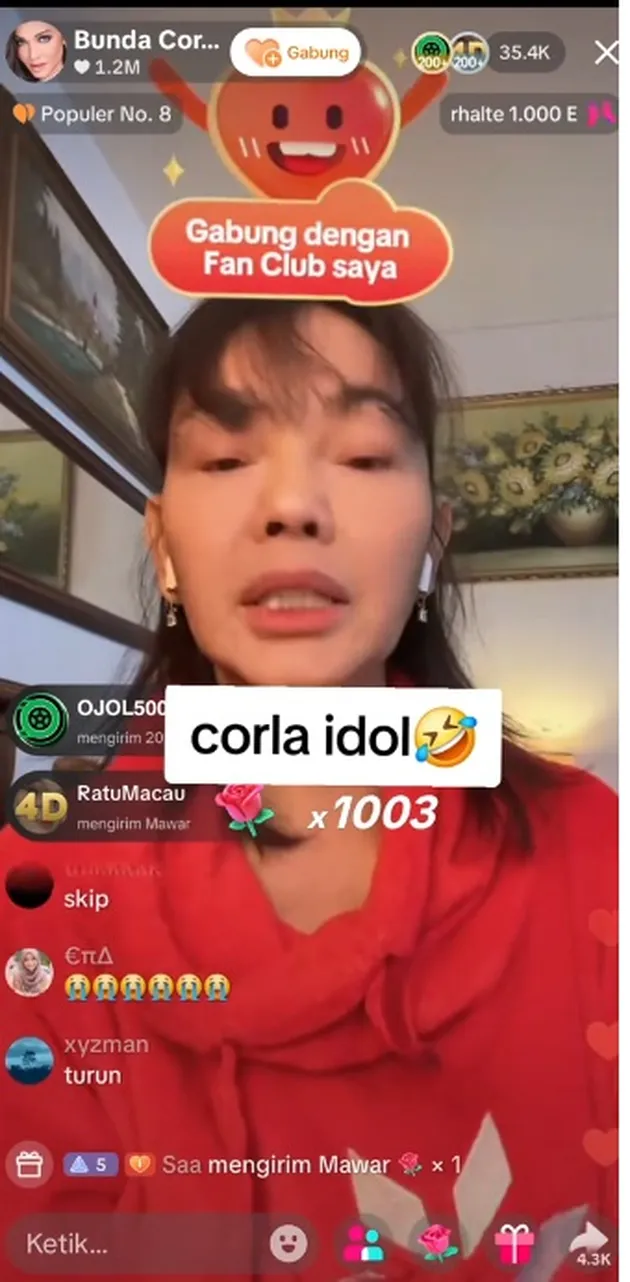
Task: Open the Gabung dengan Fan Club saya banner
Action: (x=299, y=248)
